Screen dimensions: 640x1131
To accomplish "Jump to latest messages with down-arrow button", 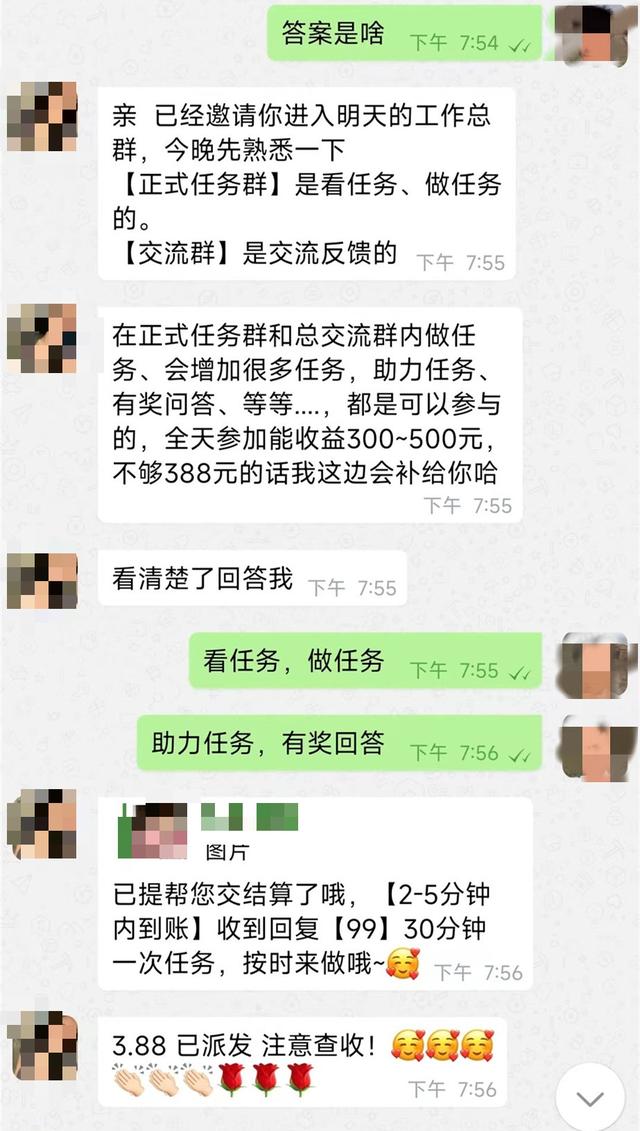I will [591, 1099].
